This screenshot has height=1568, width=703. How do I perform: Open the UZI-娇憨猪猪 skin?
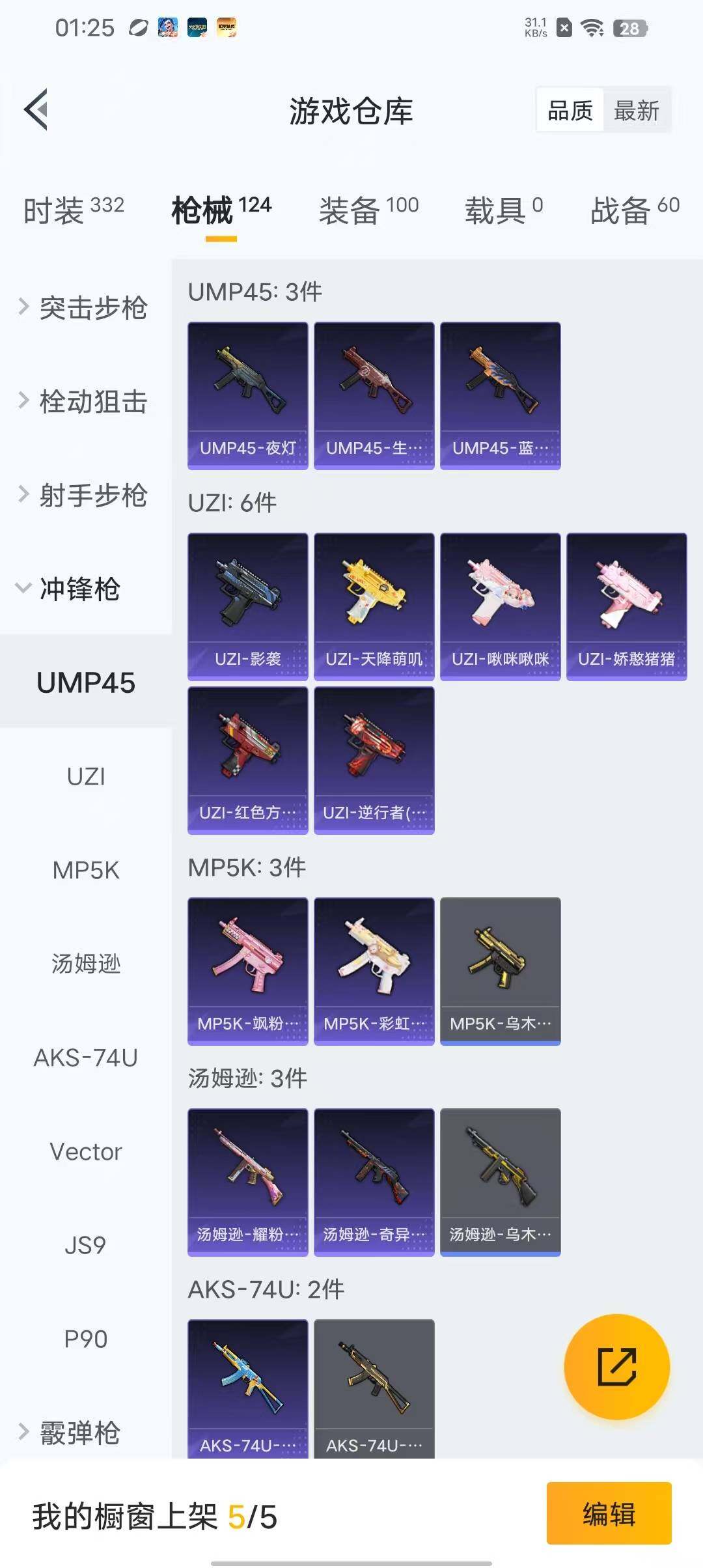[626, 606]
